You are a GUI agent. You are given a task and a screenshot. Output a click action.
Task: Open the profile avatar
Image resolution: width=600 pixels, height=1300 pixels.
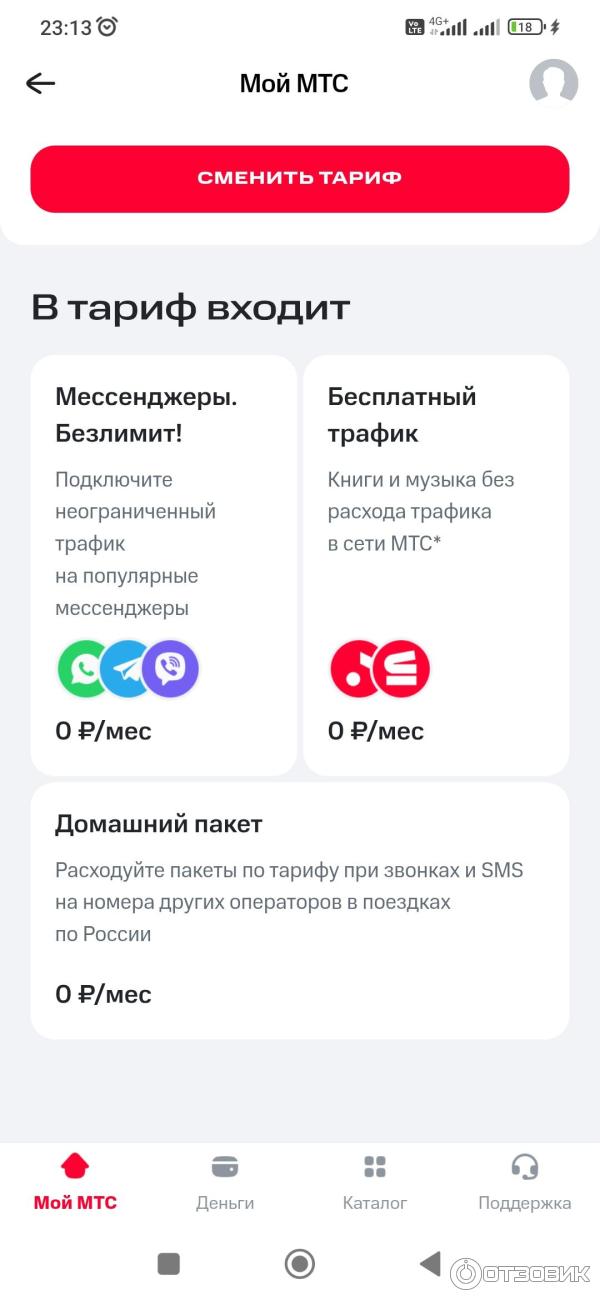pyautogui.click(x=553, y=84)
